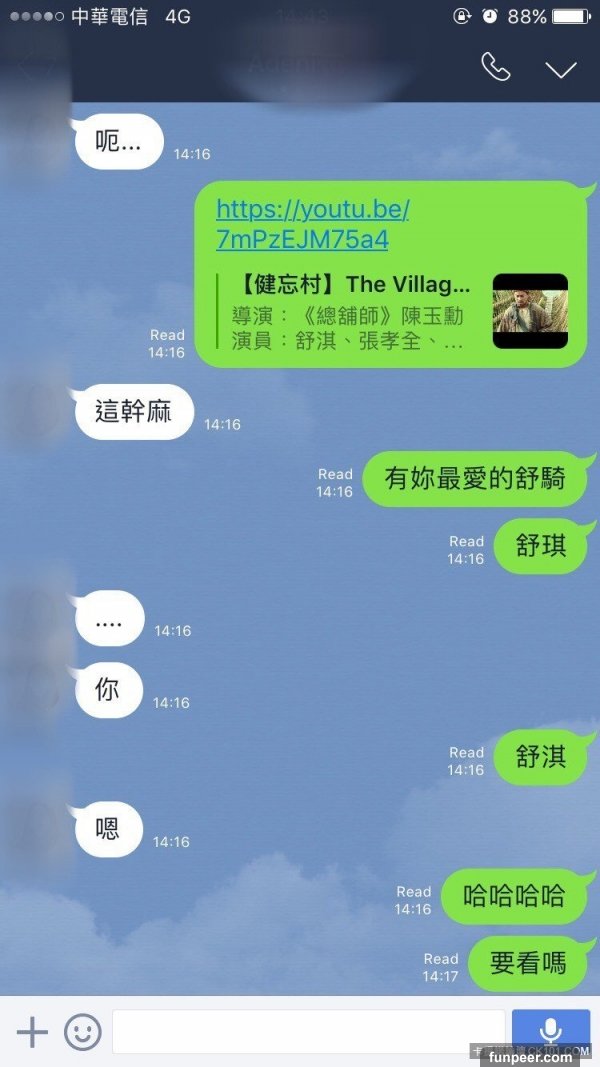Viewport: 600px width, 1067px height.
Task: Record a voice message with the microphone button
Action: click(x=550, y=1029)
